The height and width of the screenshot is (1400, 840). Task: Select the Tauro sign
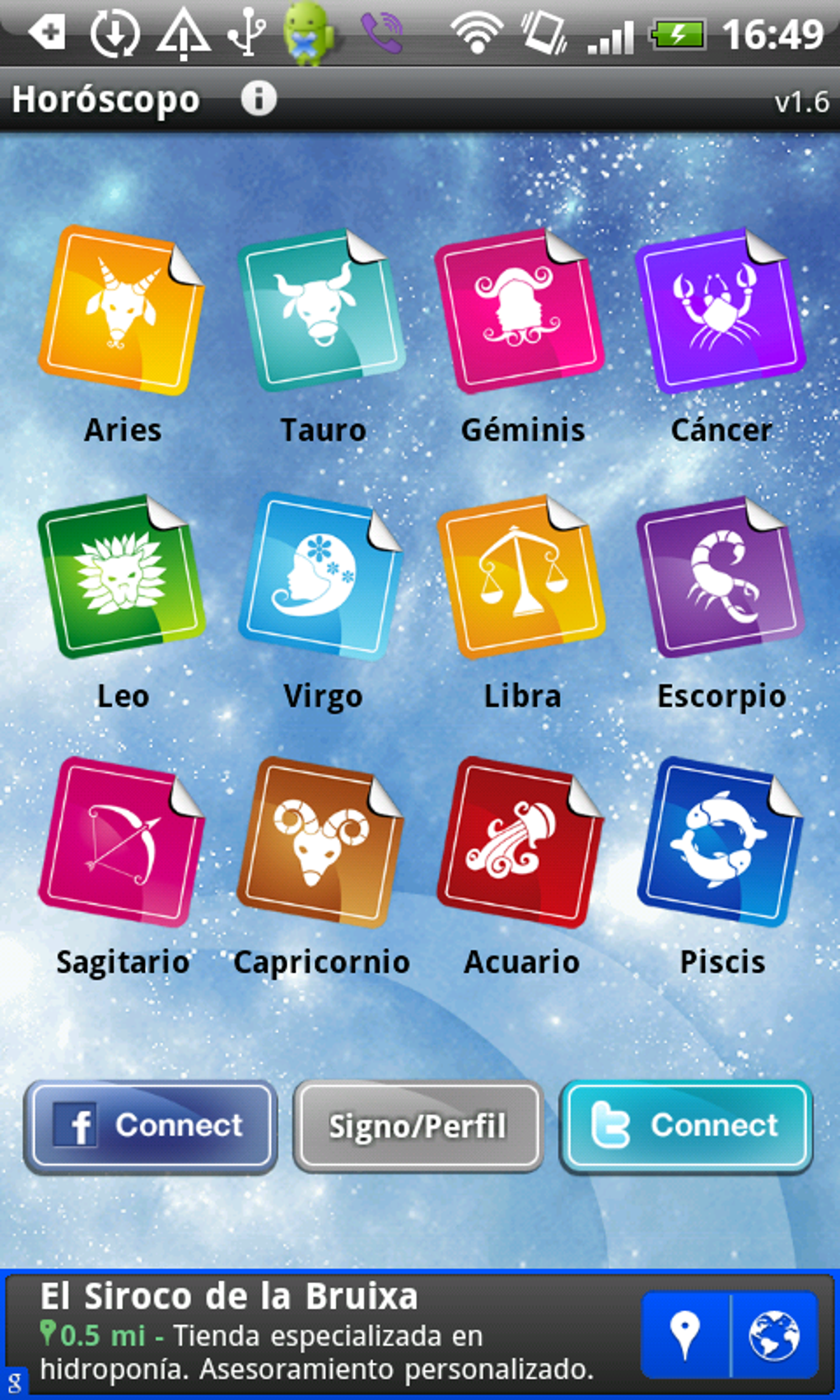pos(321,311)
